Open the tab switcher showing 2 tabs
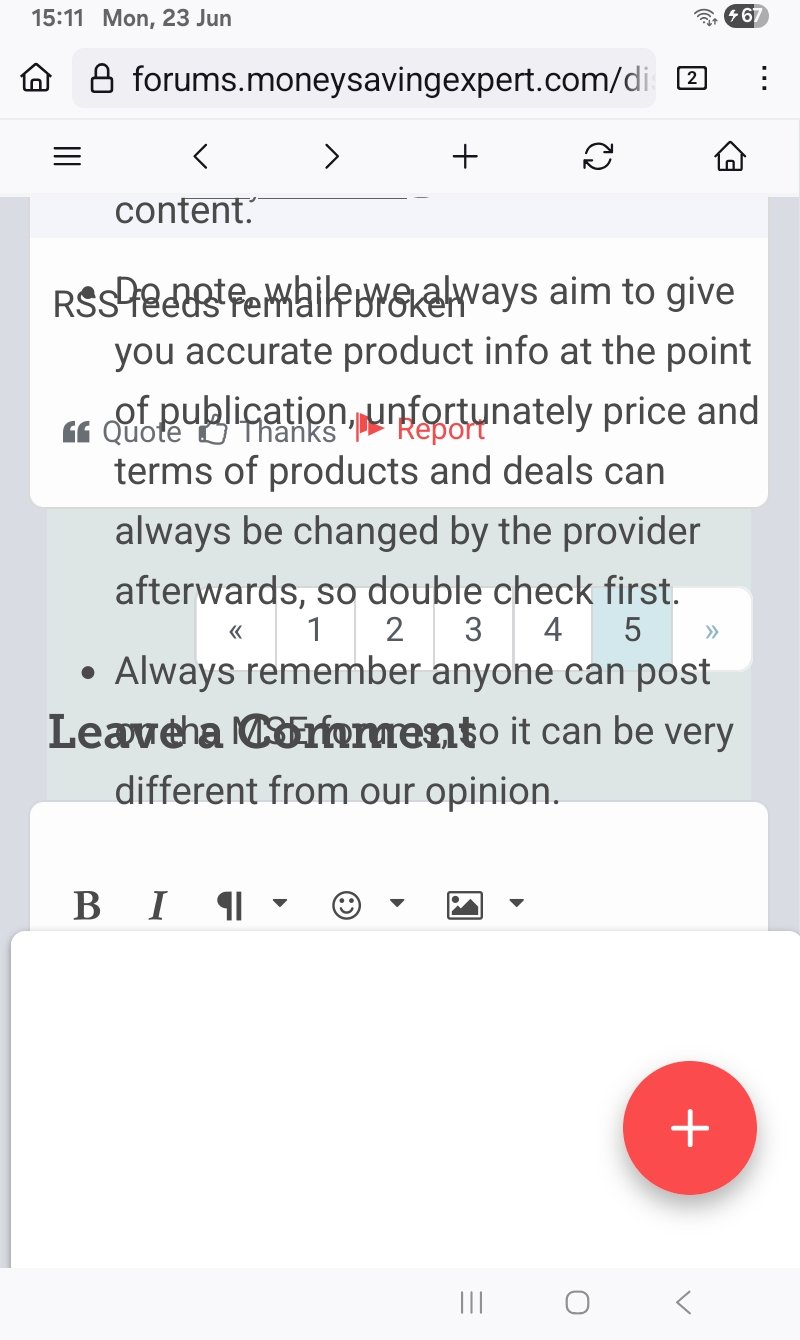Viewport: 800px width, 1340px height. point(692,78)
